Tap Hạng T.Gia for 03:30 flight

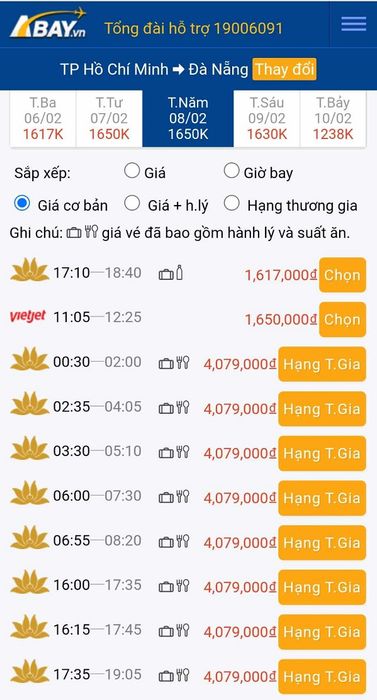[322, 454]
